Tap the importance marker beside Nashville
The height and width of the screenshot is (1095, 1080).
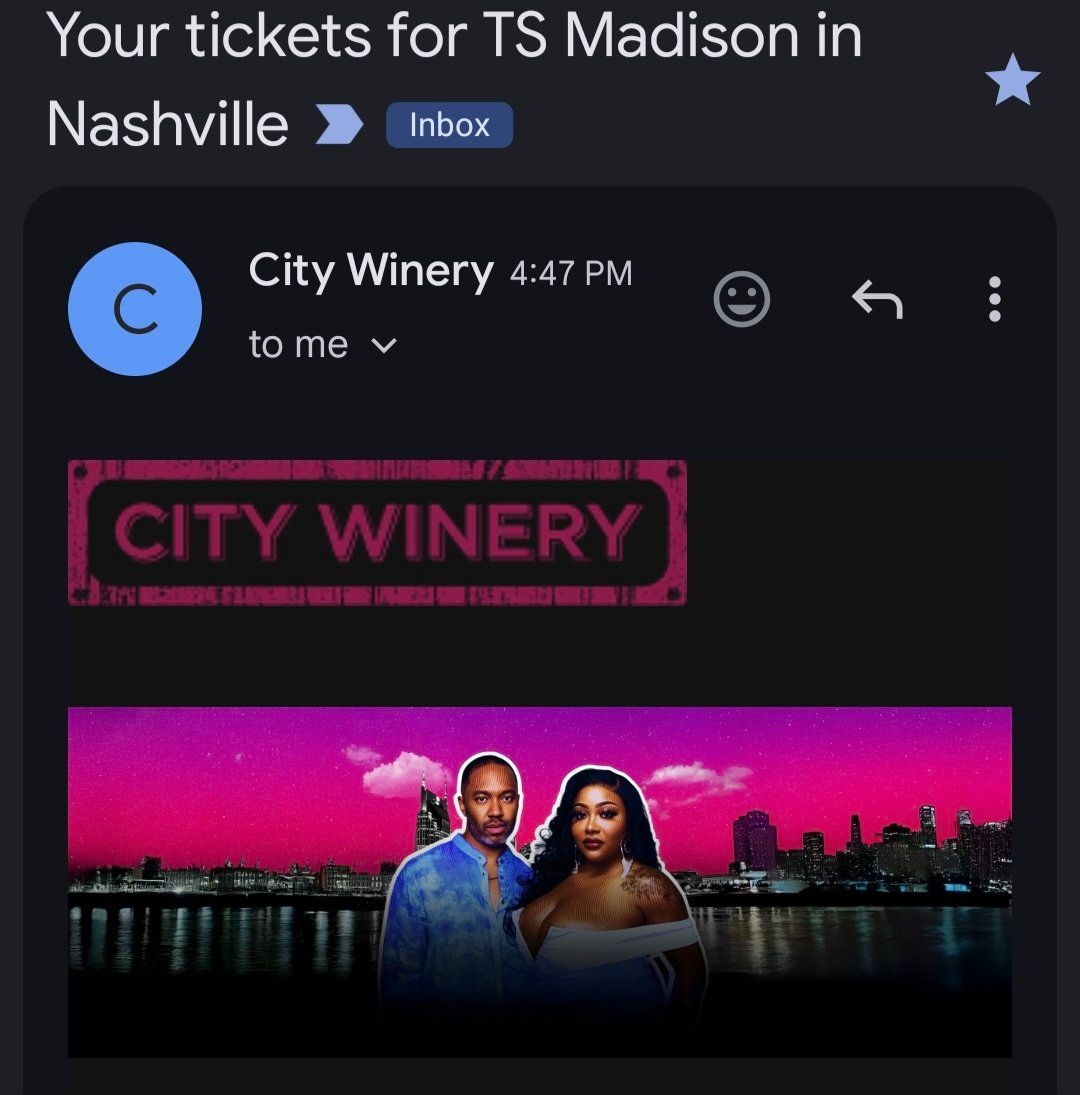339,126
